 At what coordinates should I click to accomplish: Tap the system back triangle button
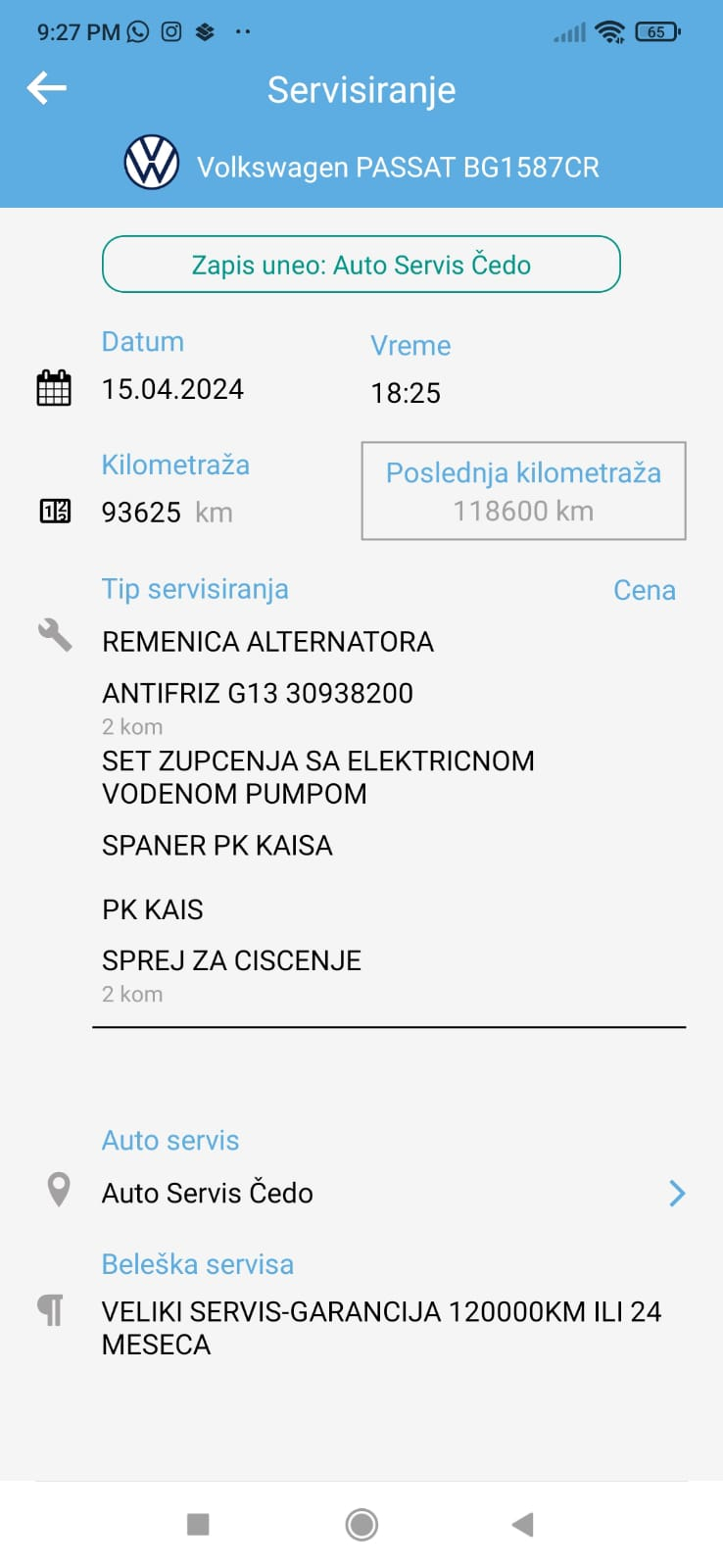[522, 1524]
